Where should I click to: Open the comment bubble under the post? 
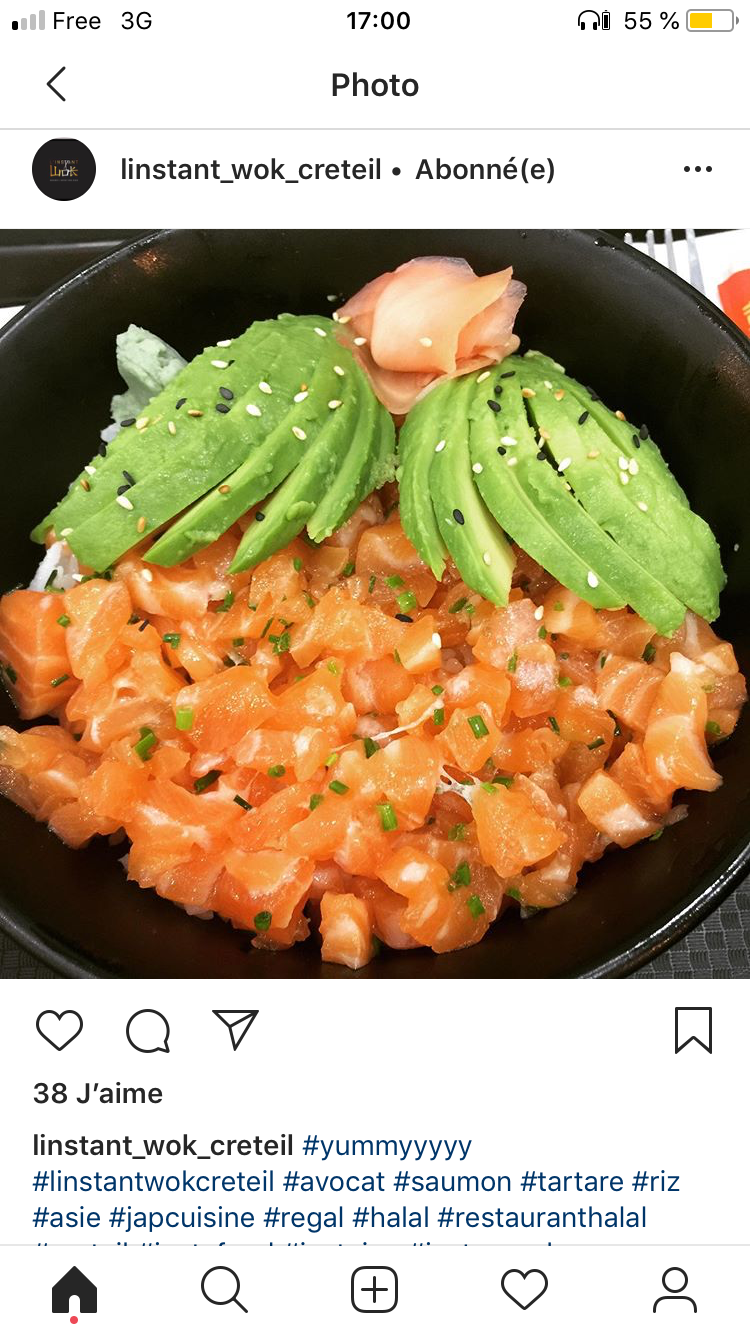point(148,1030)
